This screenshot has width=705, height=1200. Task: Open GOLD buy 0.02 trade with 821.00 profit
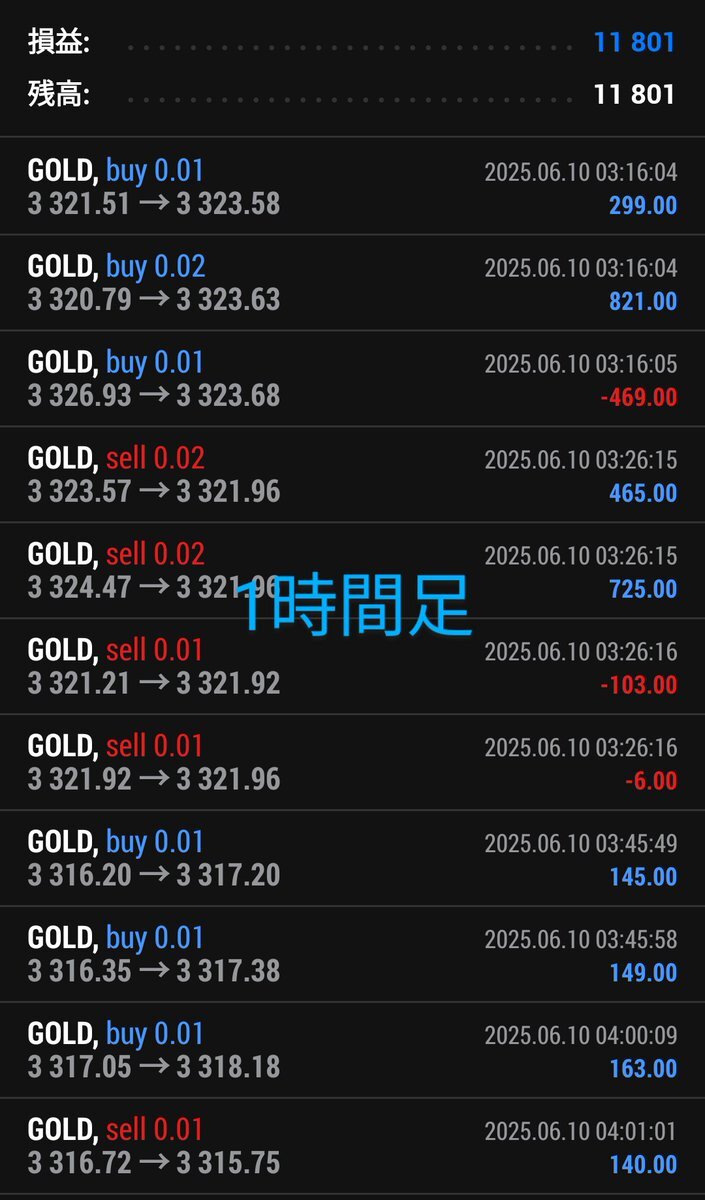352,283
